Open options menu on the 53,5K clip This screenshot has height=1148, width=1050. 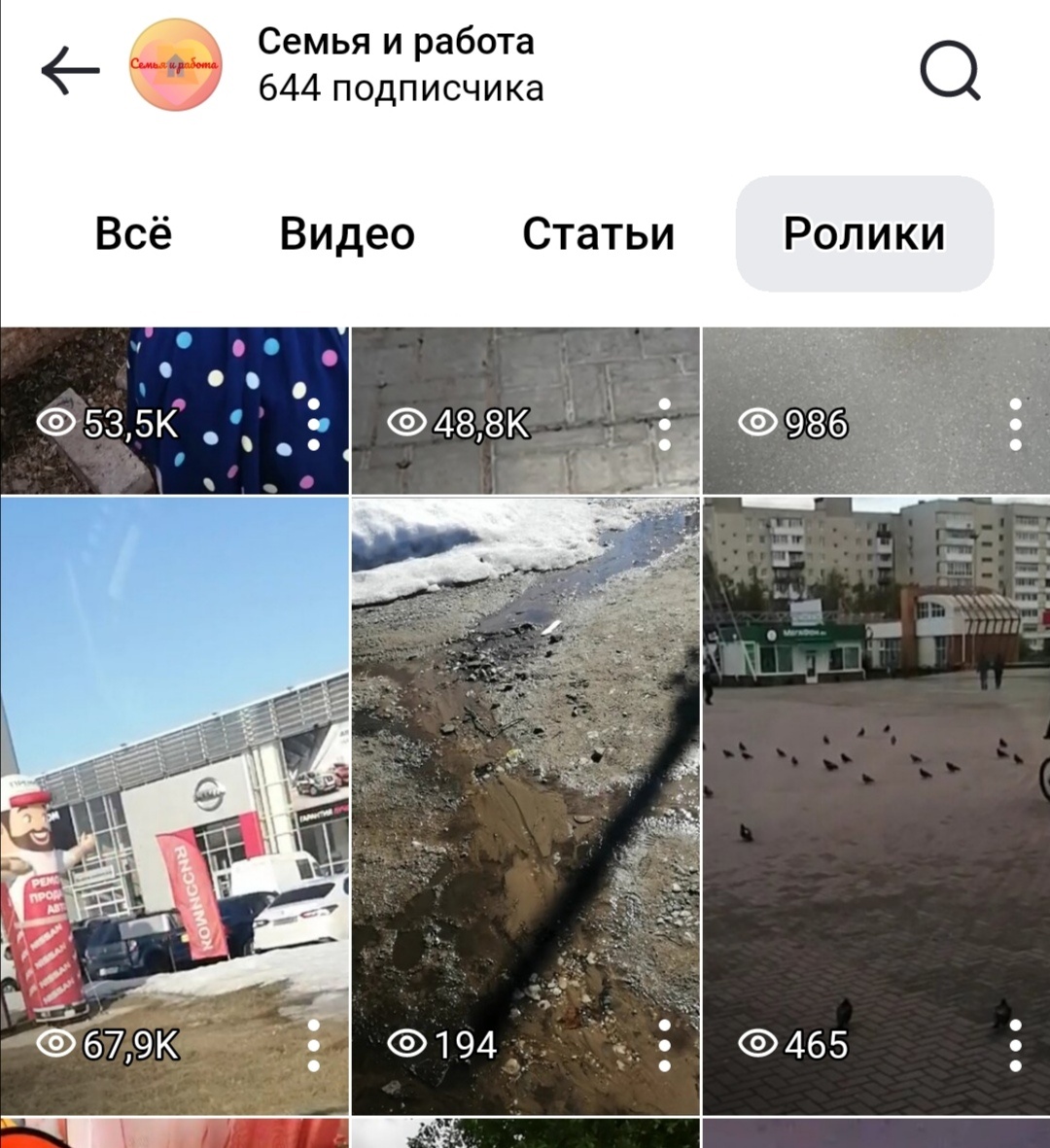(x=313, y=425)
